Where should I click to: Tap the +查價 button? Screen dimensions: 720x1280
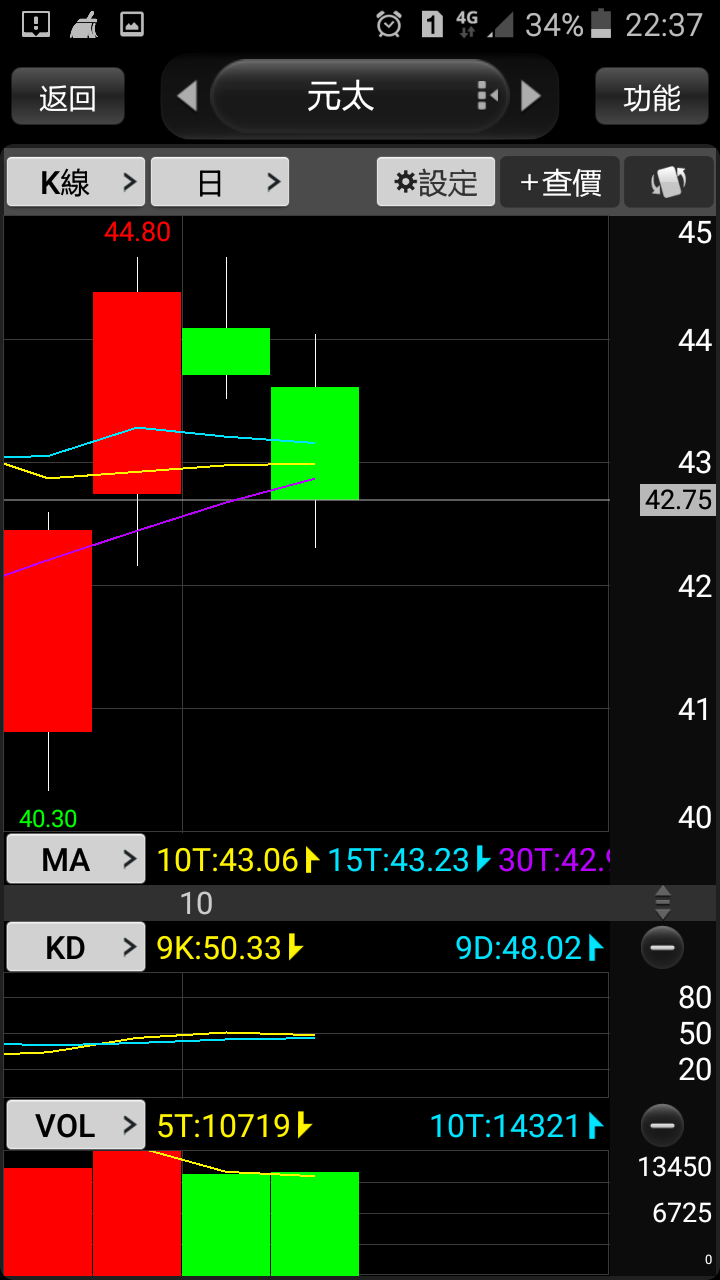[560, 182]
